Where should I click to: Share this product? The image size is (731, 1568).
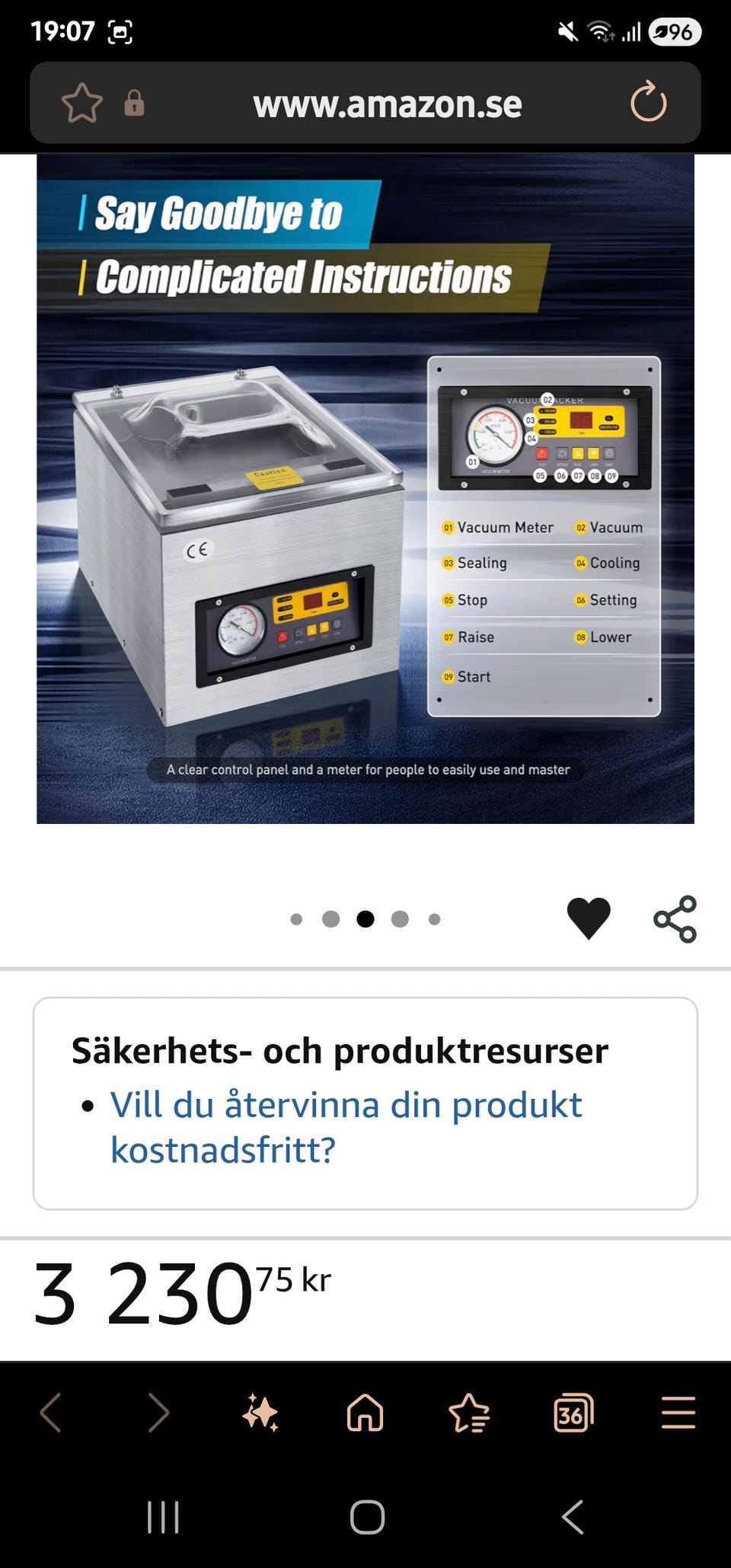tap(675, 918)
